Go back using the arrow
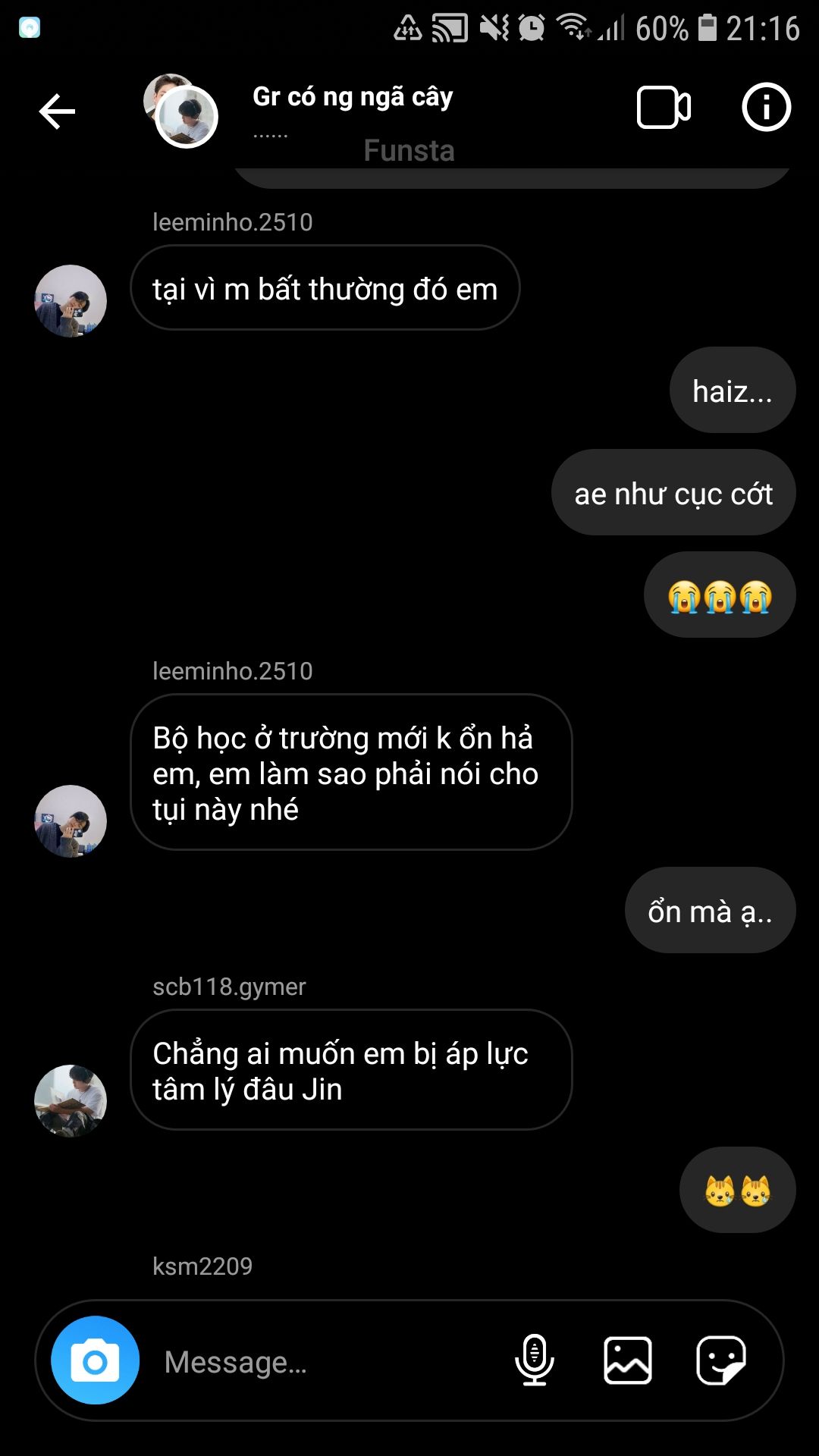Screen dimensions: 819x1456 click(57, 111)
